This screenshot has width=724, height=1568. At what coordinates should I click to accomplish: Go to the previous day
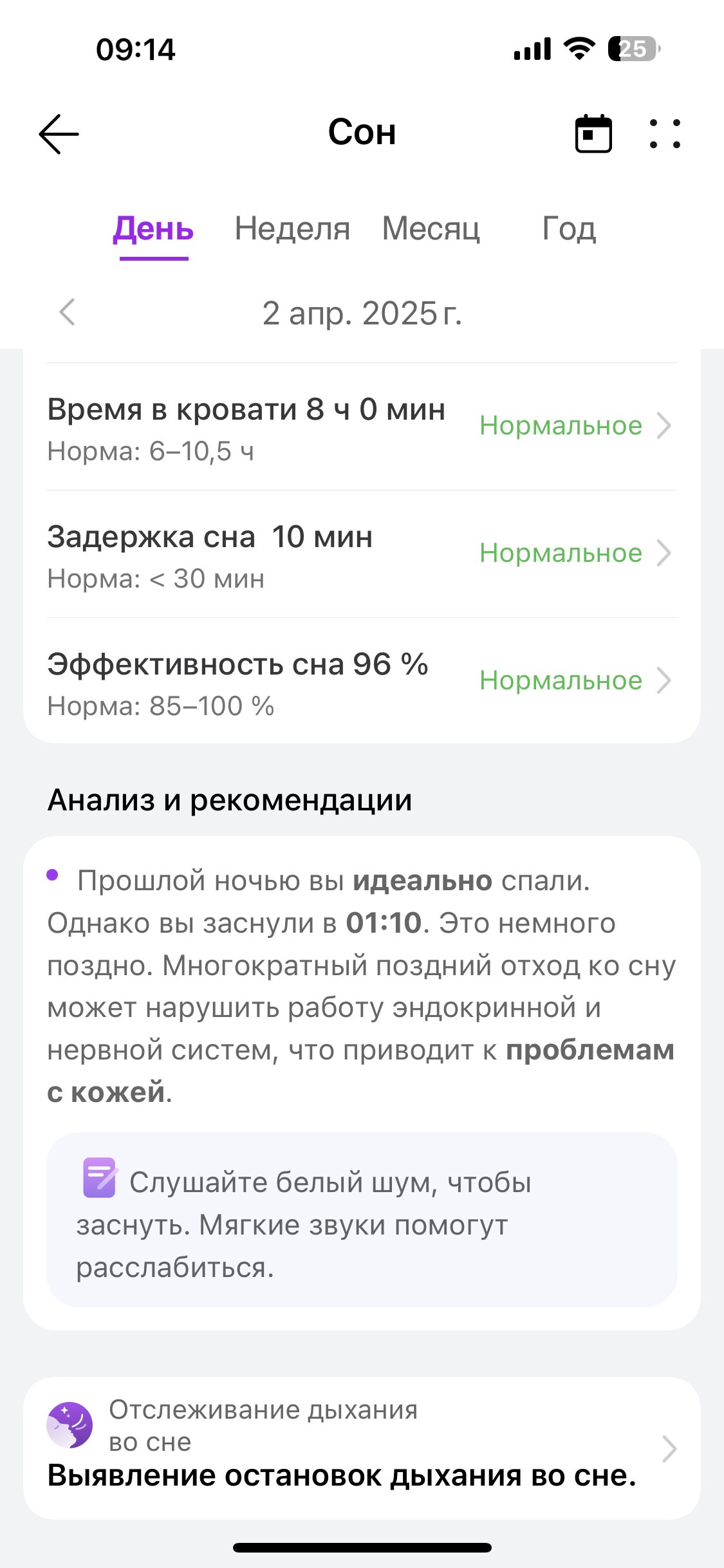coord(68,312)
